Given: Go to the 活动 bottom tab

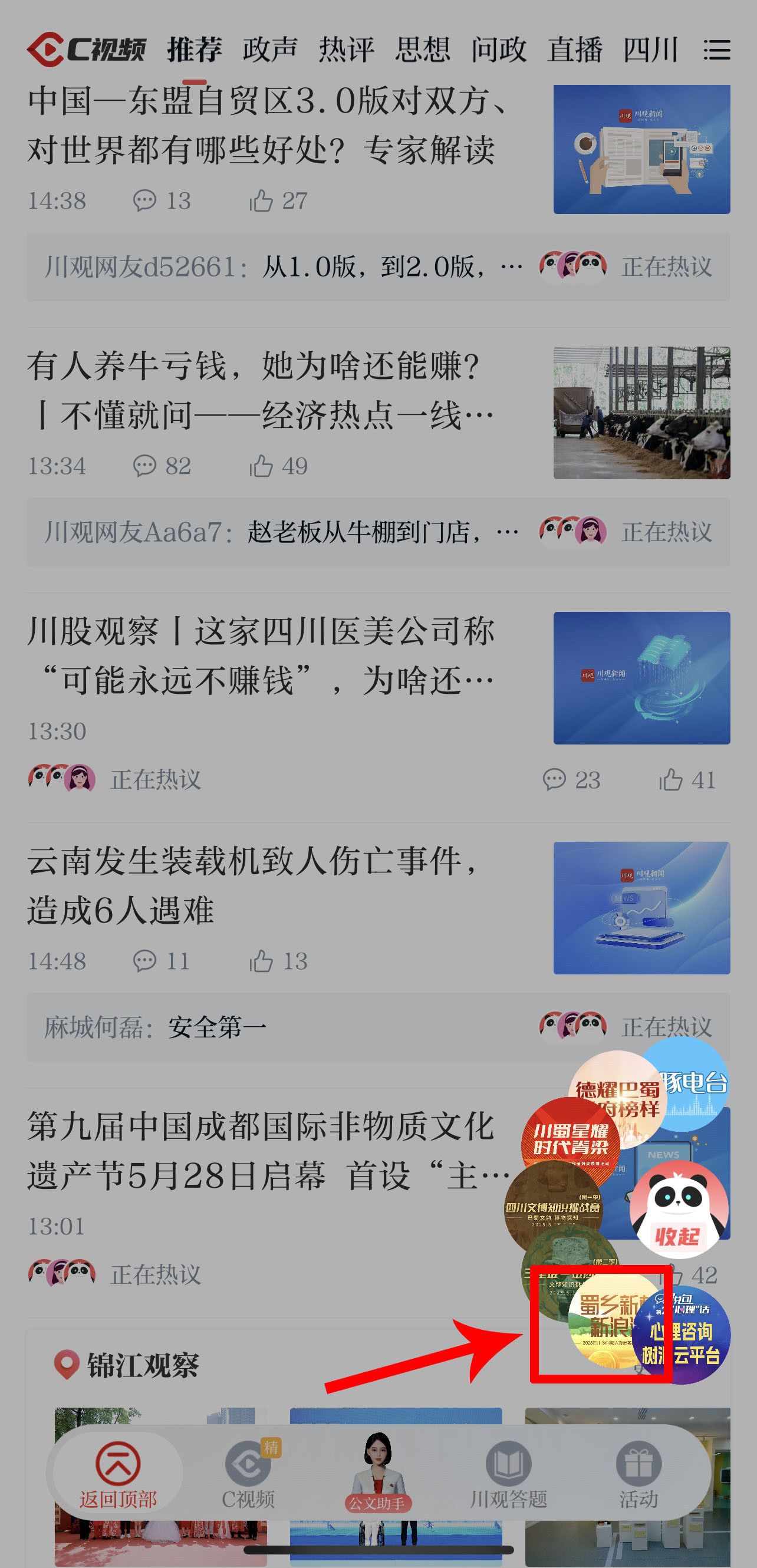Looking at the screenshot, I should [x=638, y=1474].
